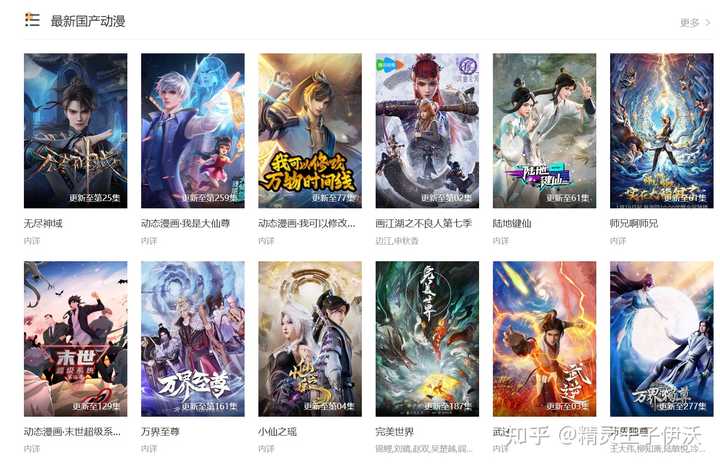Image resolution: width=720 pixels, height=465 pixels.
Task: Open the 万界独尊 poster updated to episode 277
Action: click(x=661, y=338)
